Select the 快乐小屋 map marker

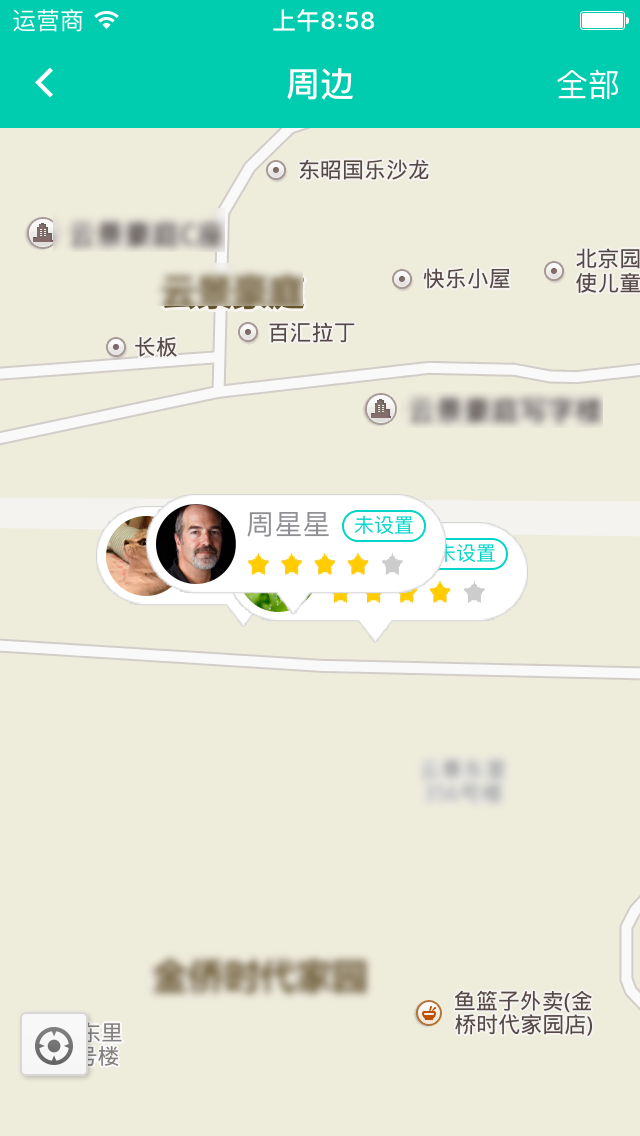pos(402,279)
